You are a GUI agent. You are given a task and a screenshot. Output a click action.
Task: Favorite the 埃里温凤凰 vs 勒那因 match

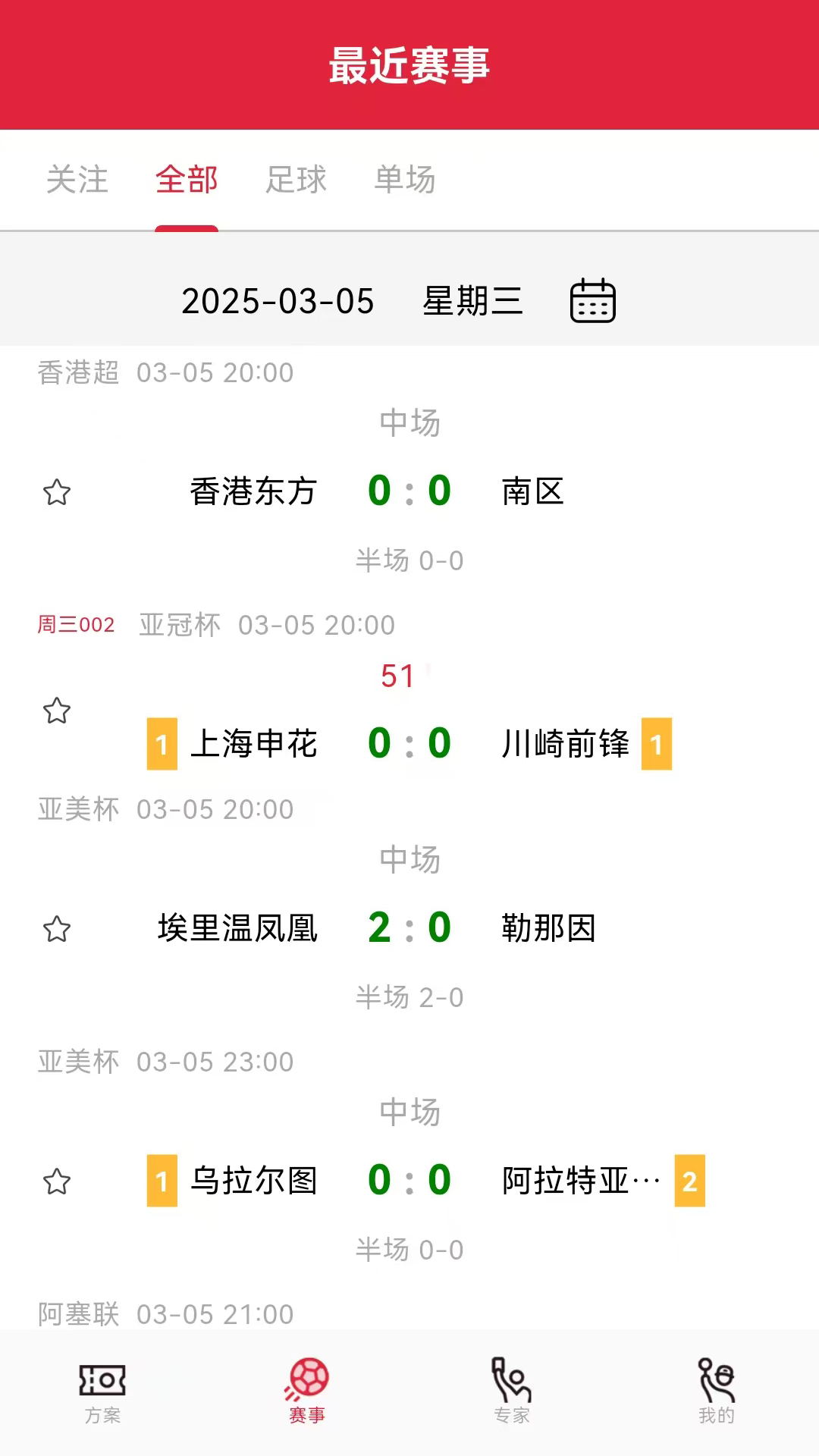point(58,927)
